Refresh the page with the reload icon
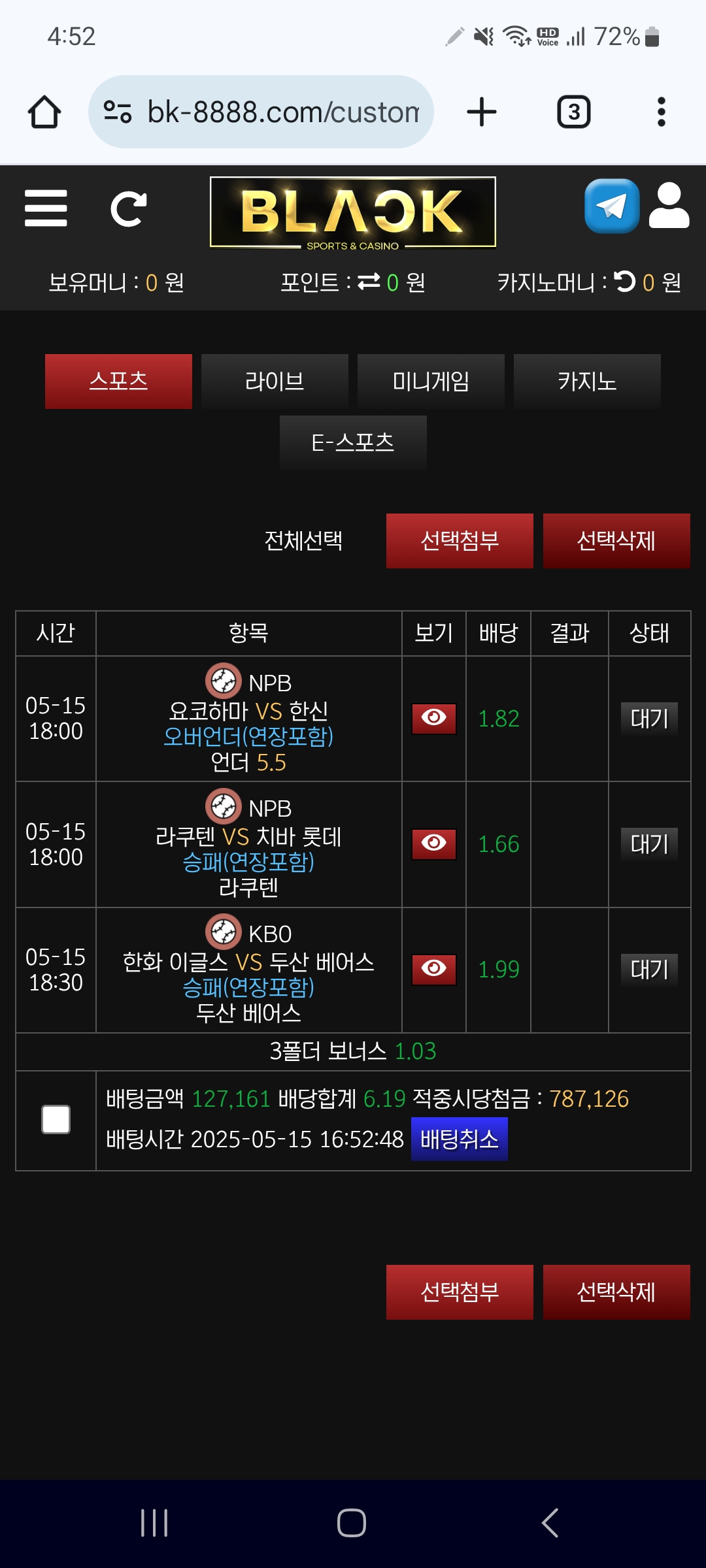Viewport: 706px width, 1568px height. pyautogui.click(x=128, y=209)
